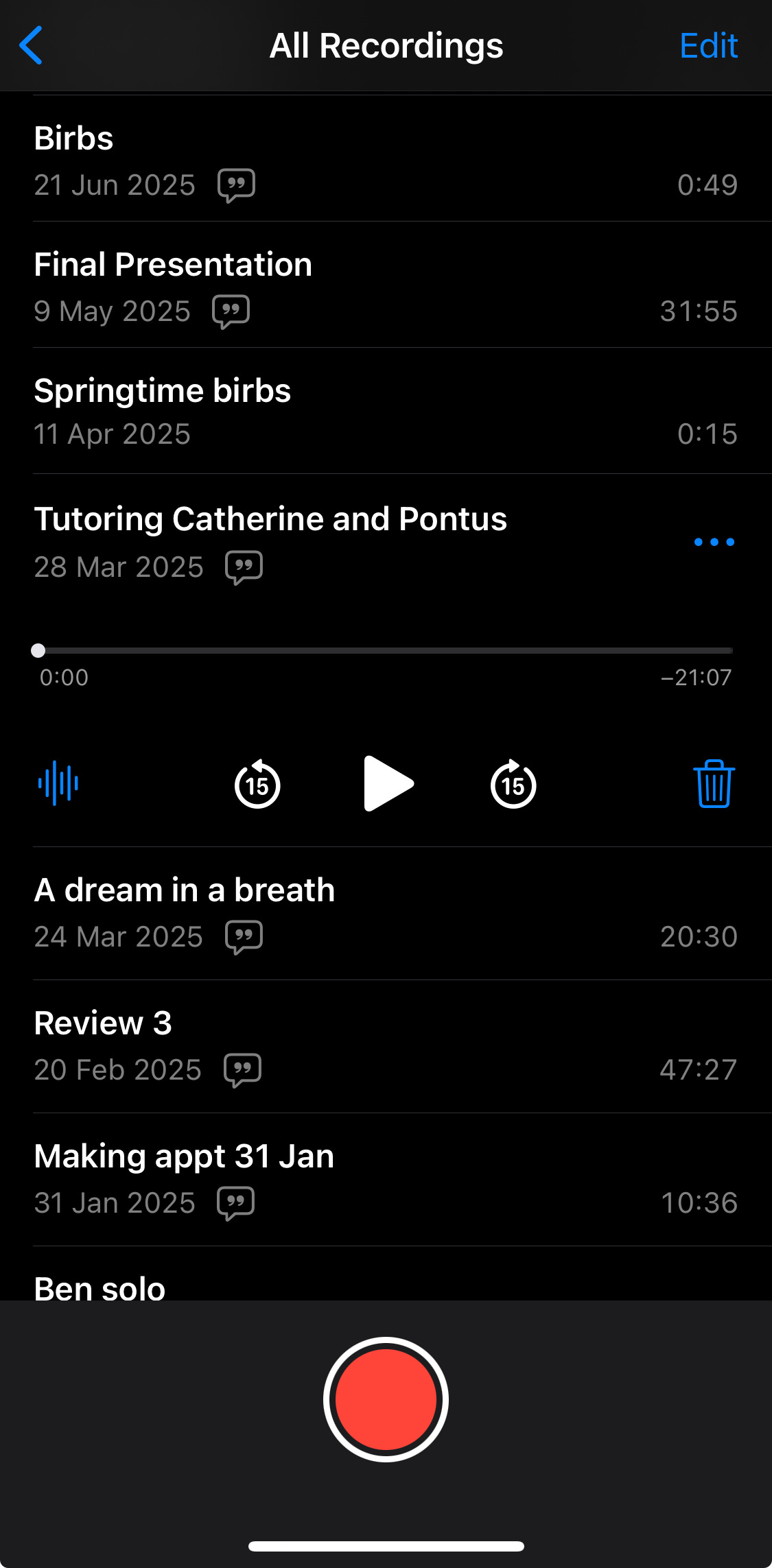Tap Edit in the top bar
The width and height of the screenshot is (772, 1568).
tap(707, 46)
